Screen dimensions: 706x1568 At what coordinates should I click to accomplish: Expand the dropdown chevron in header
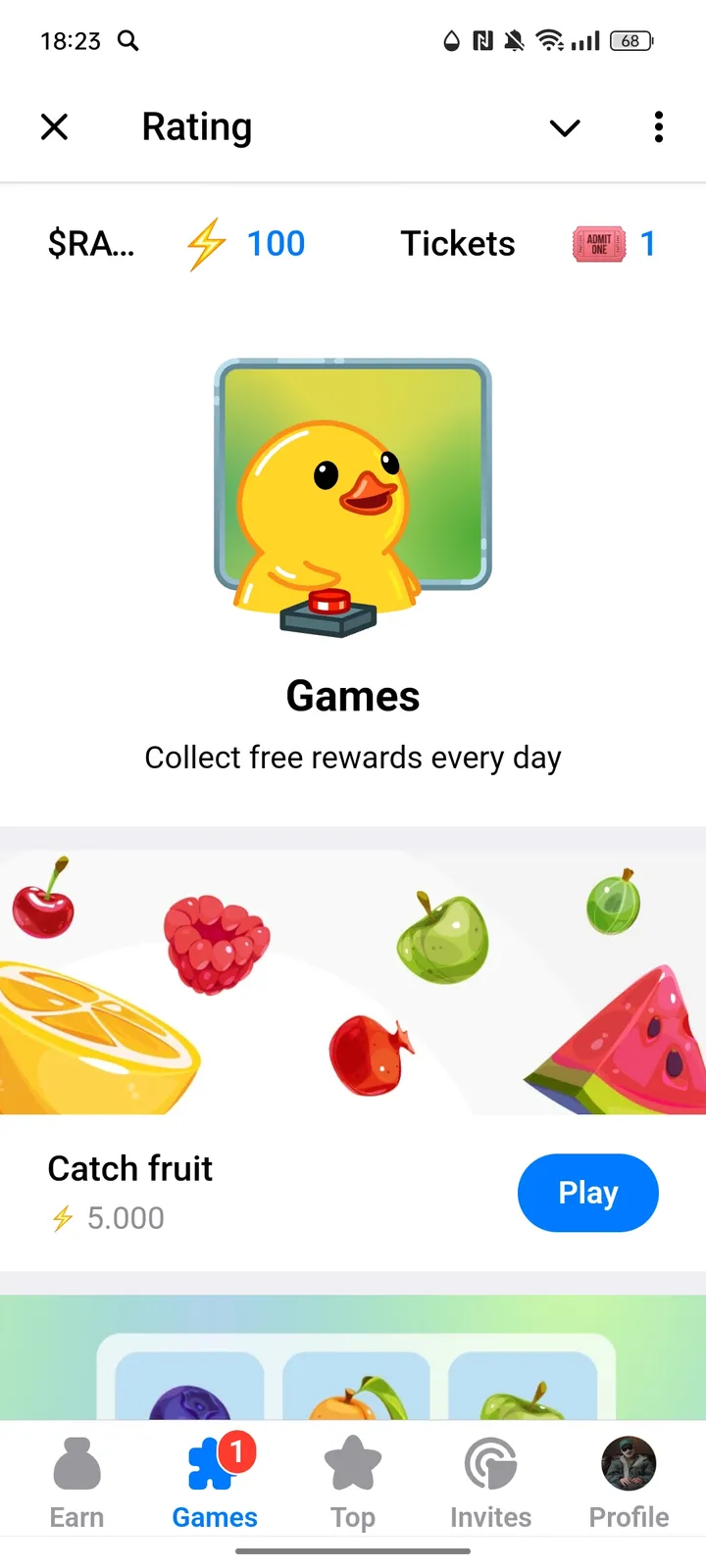click(565, 127)
